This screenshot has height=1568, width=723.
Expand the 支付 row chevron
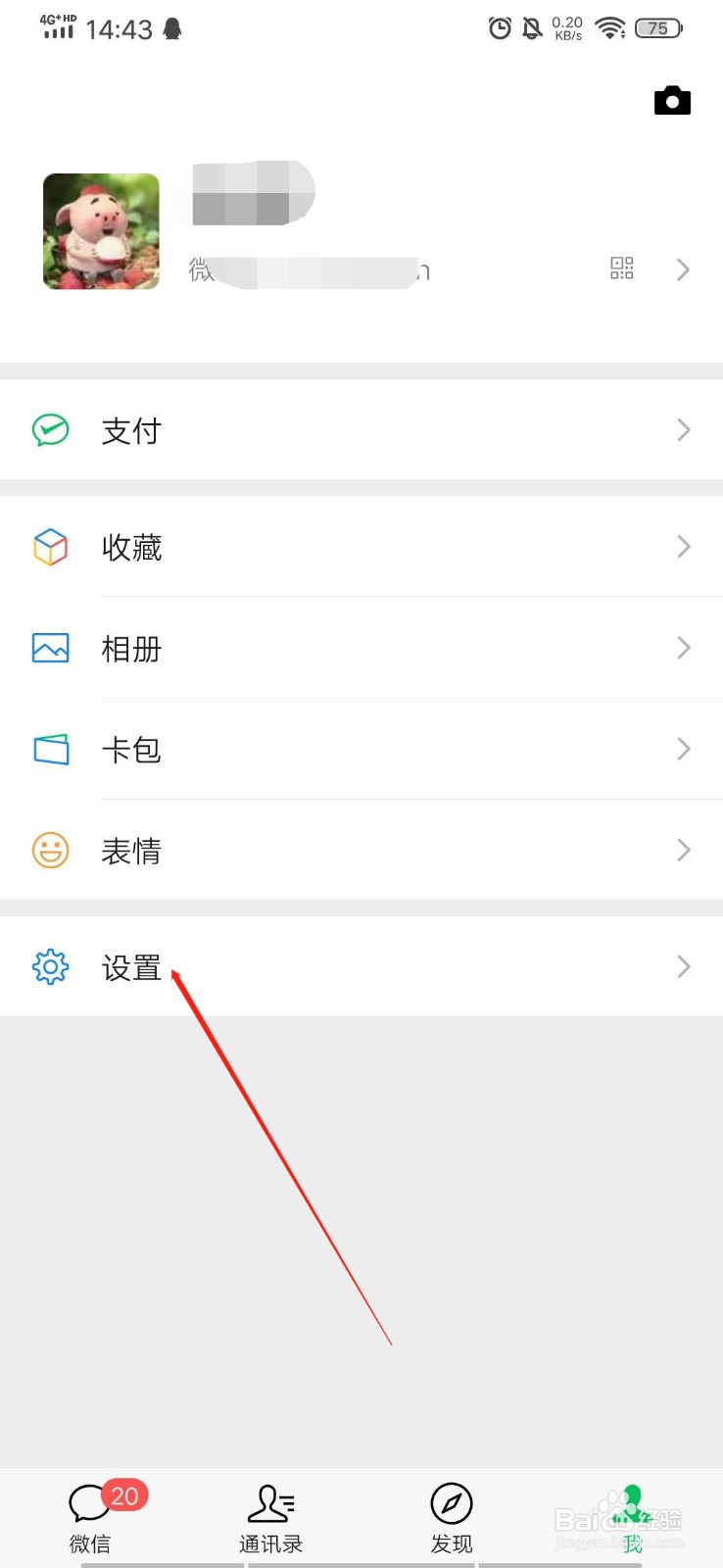683,429
